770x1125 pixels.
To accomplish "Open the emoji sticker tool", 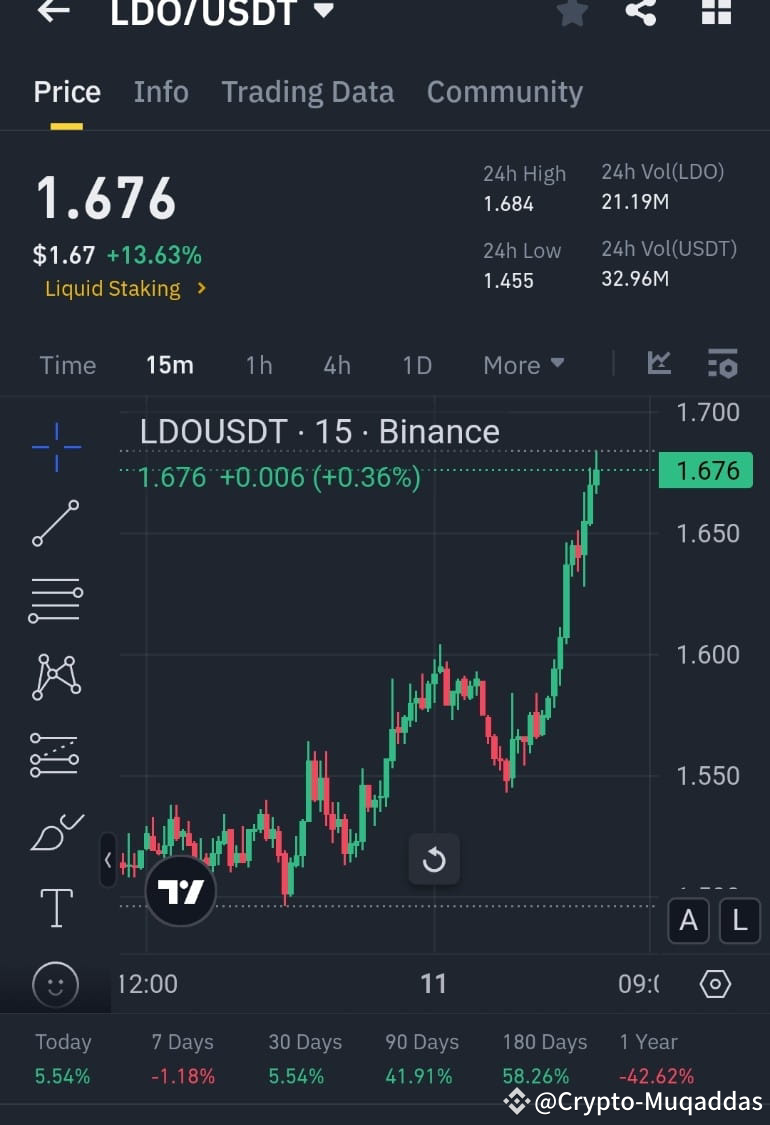I will tap(55, 985).
